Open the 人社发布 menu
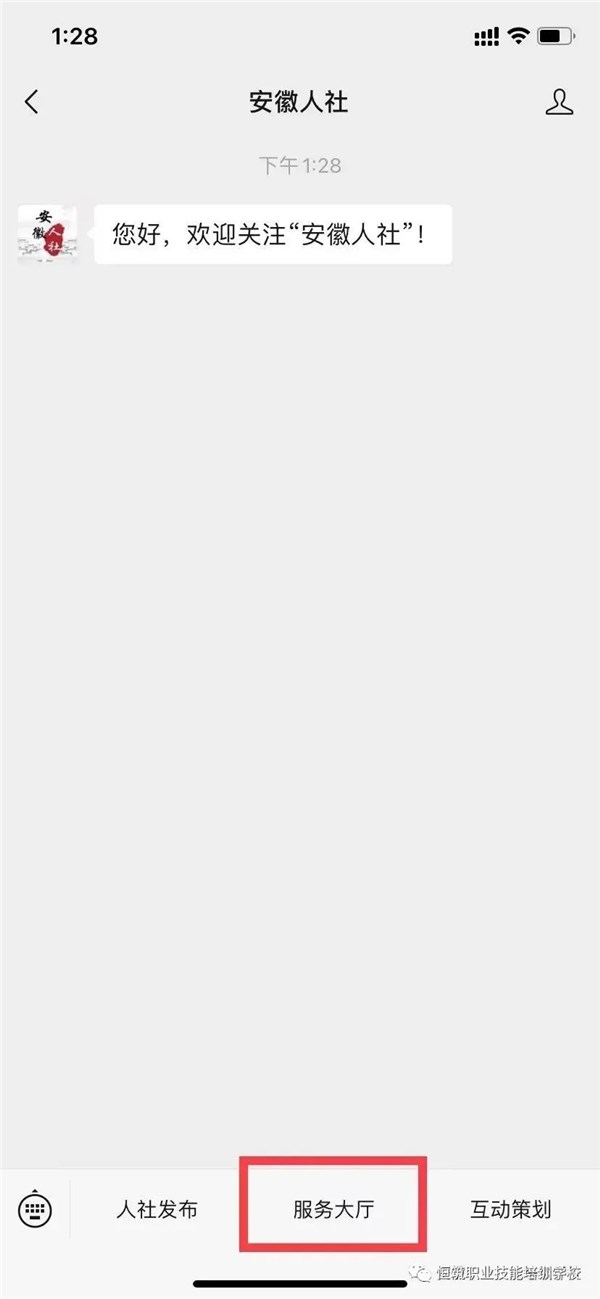This screenshot has height=1299, width=600. (x=157, y=1209)
